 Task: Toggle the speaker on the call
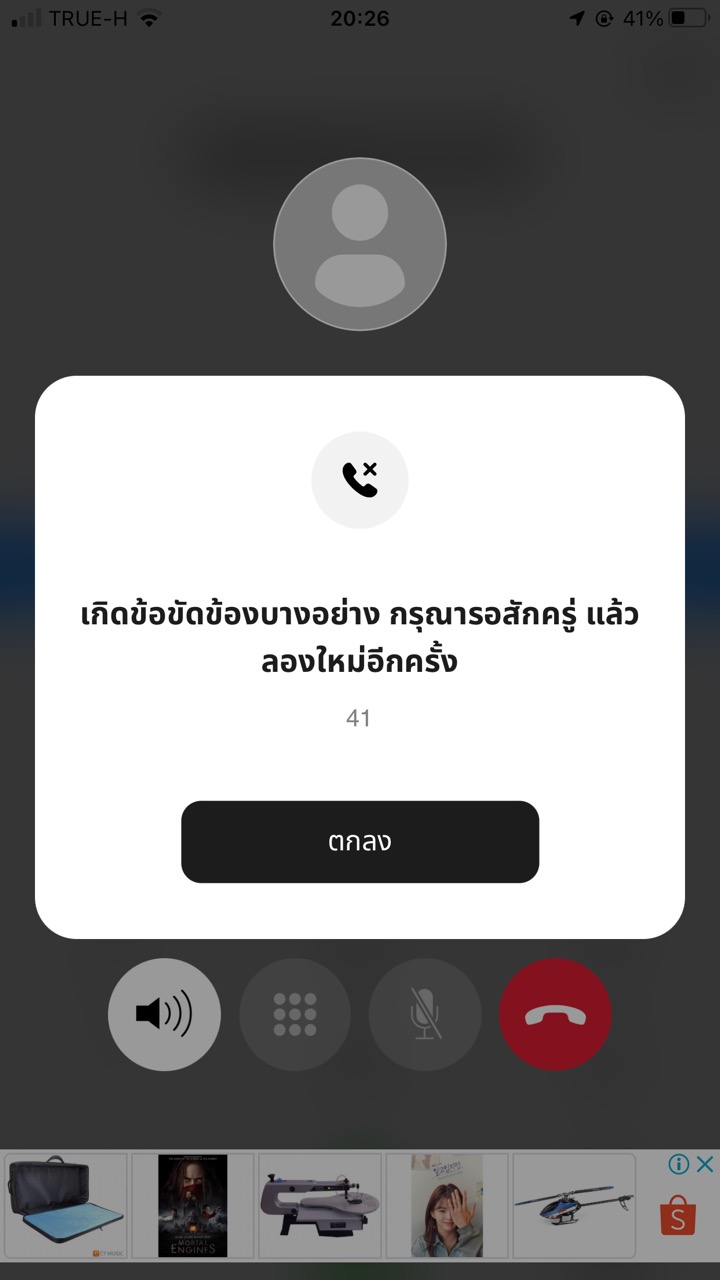pos(164,1014)
